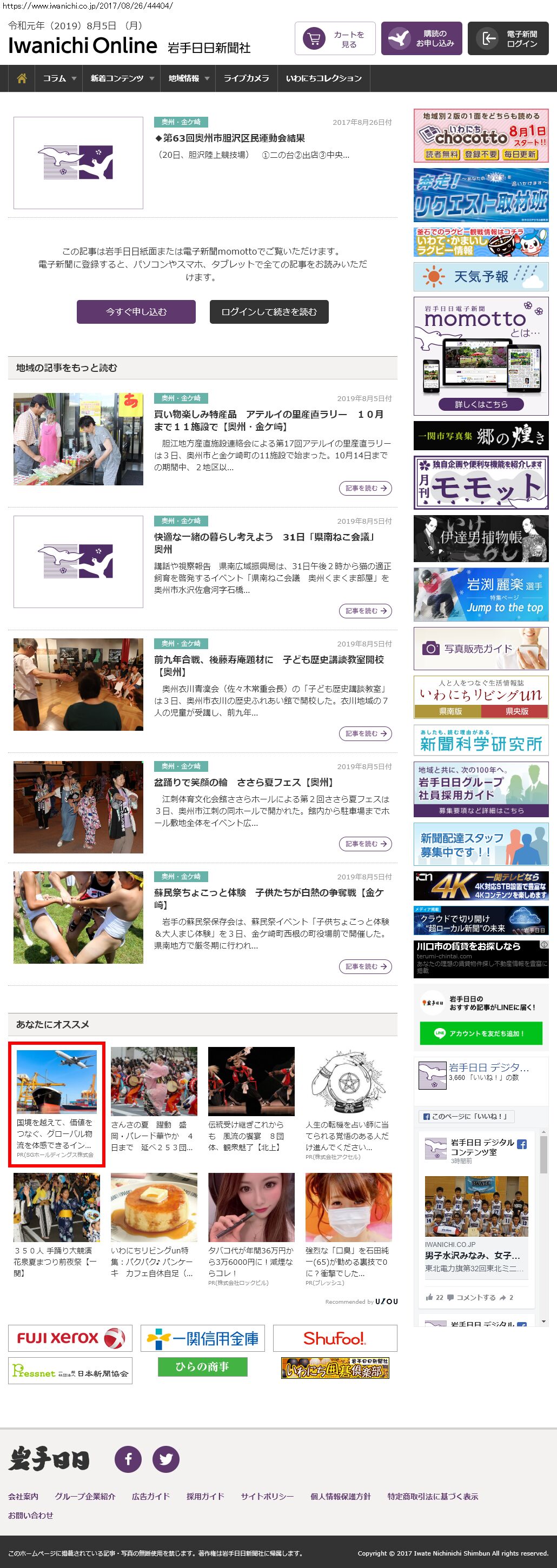The image size is (557, 1568).
Task: Tap 購読のお申し込み subscription button
Action: [421, 39]
